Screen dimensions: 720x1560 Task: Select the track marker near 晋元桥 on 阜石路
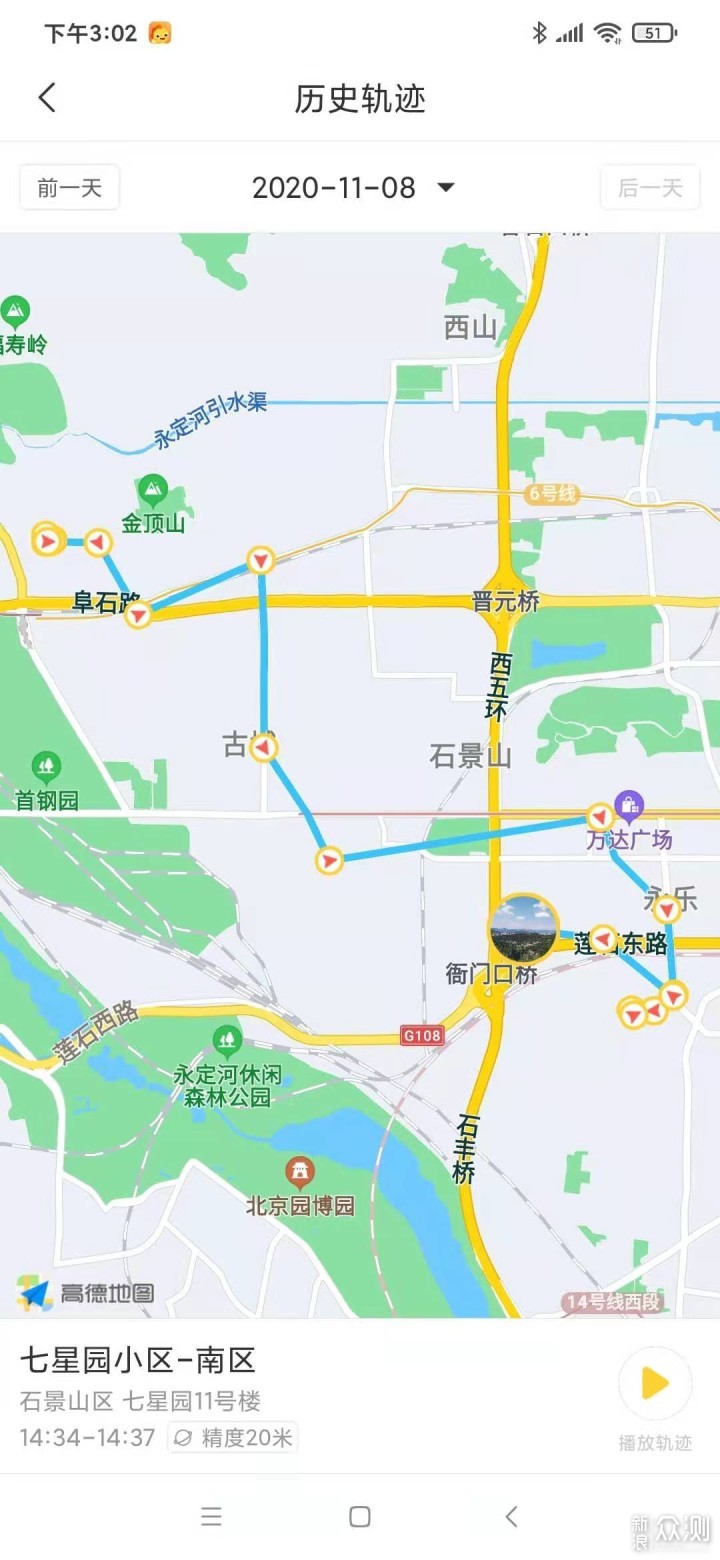click(x=261, y=560)
